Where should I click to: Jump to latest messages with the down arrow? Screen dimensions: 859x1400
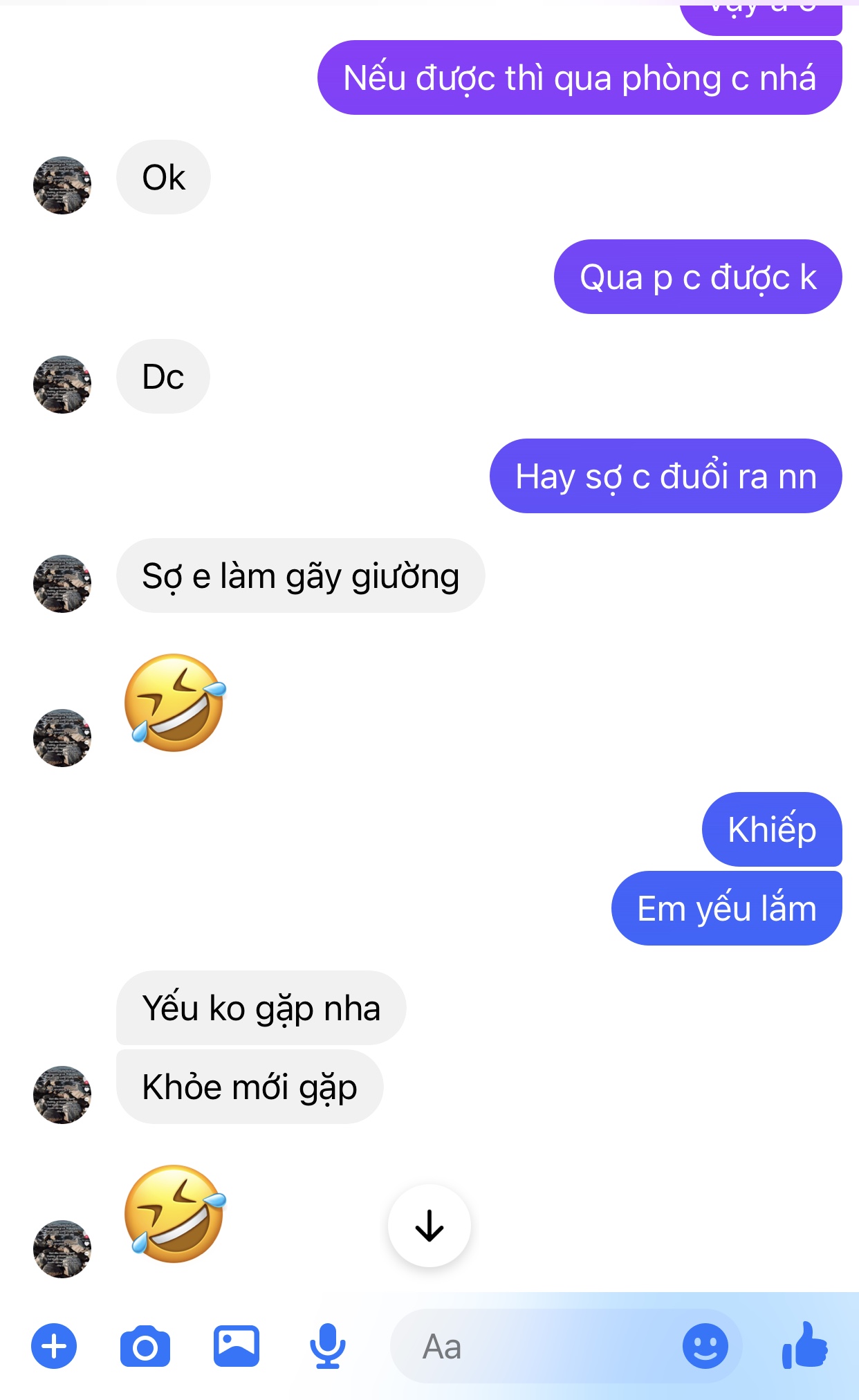[x=429, y=1226]
